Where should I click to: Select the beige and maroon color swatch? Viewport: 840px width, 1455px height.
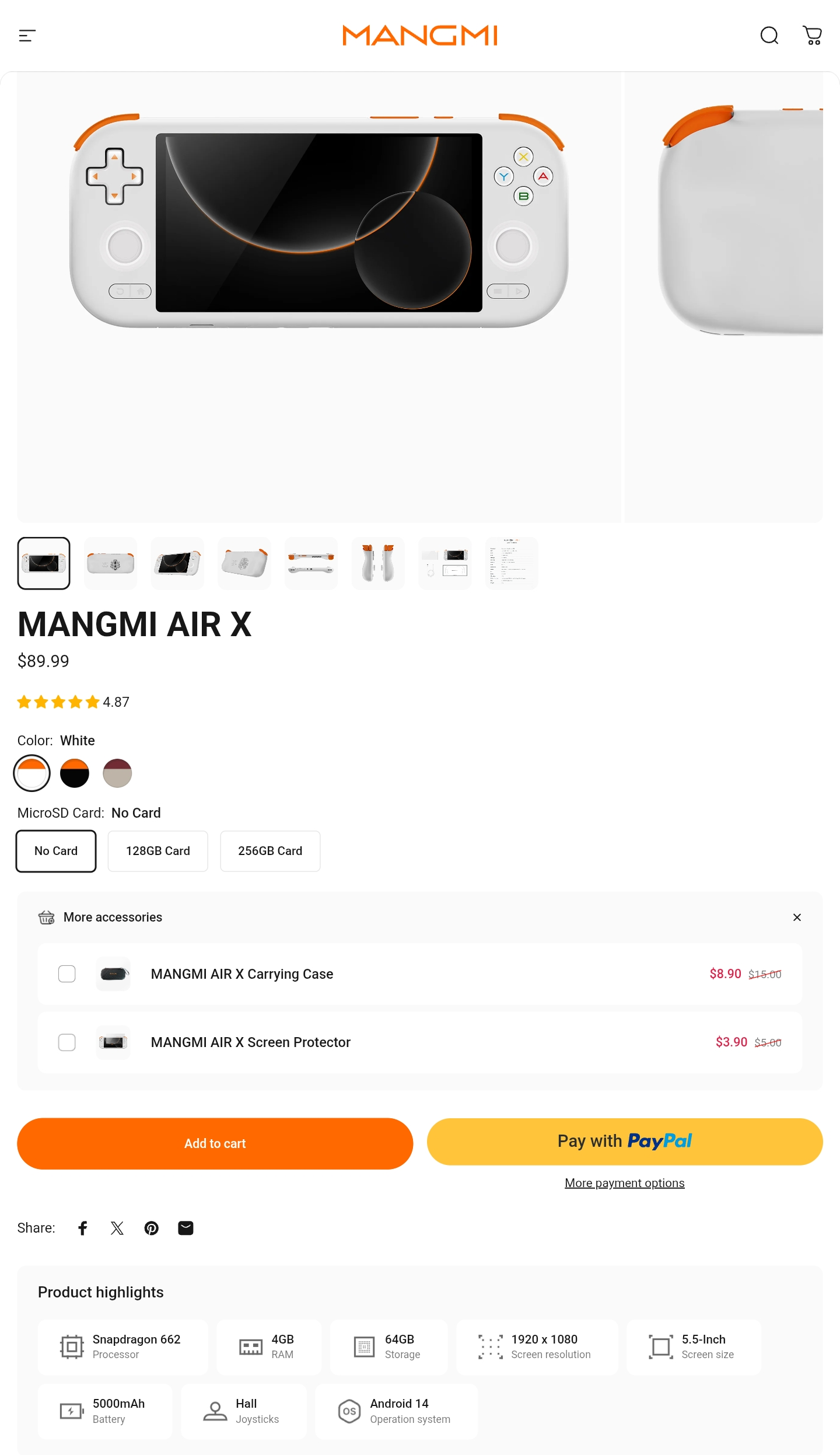pyautogui.click(x=117, y=773)
